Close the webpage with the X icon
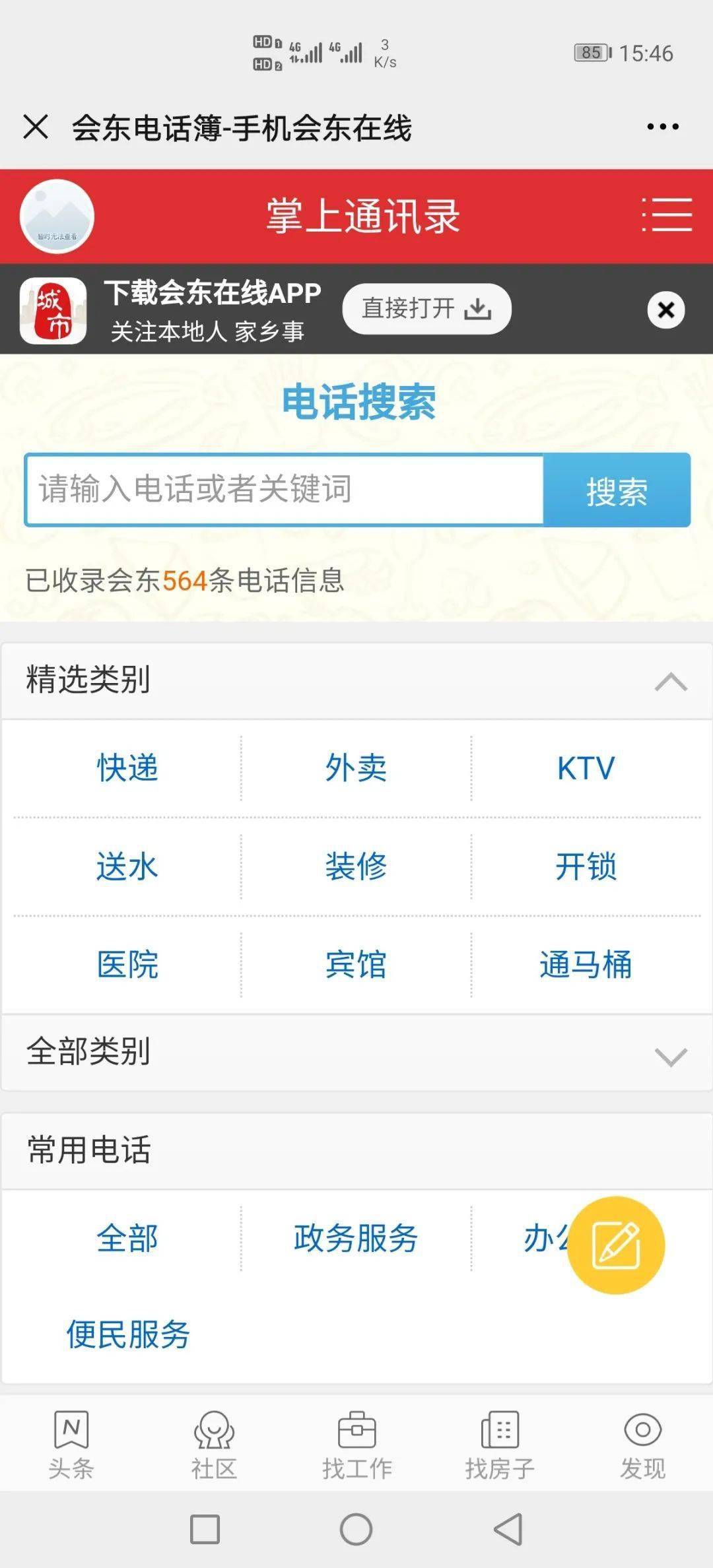 tap(36, 127)
